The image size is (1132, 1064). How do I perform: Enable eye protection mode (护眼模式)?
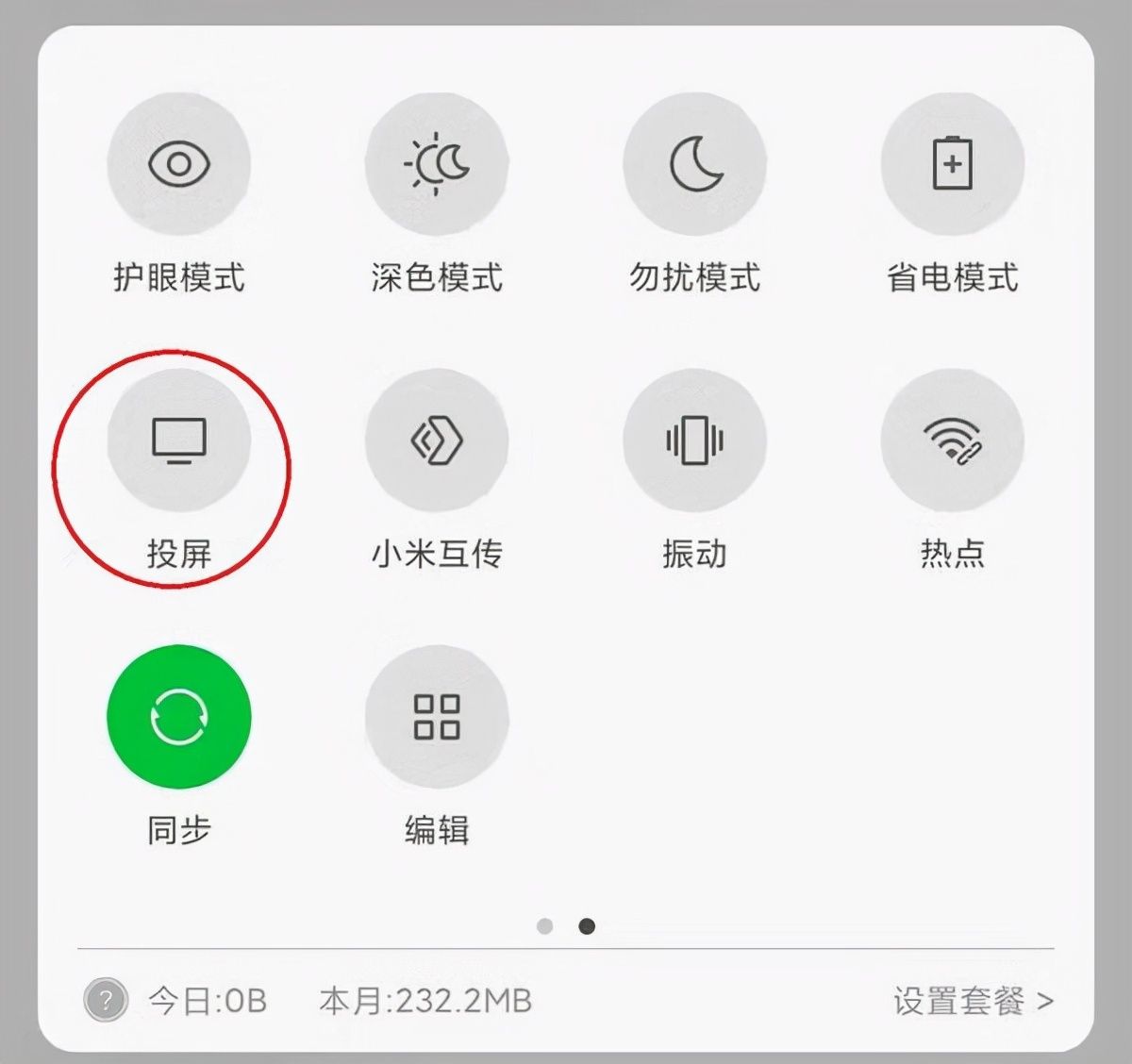(178, 164)
